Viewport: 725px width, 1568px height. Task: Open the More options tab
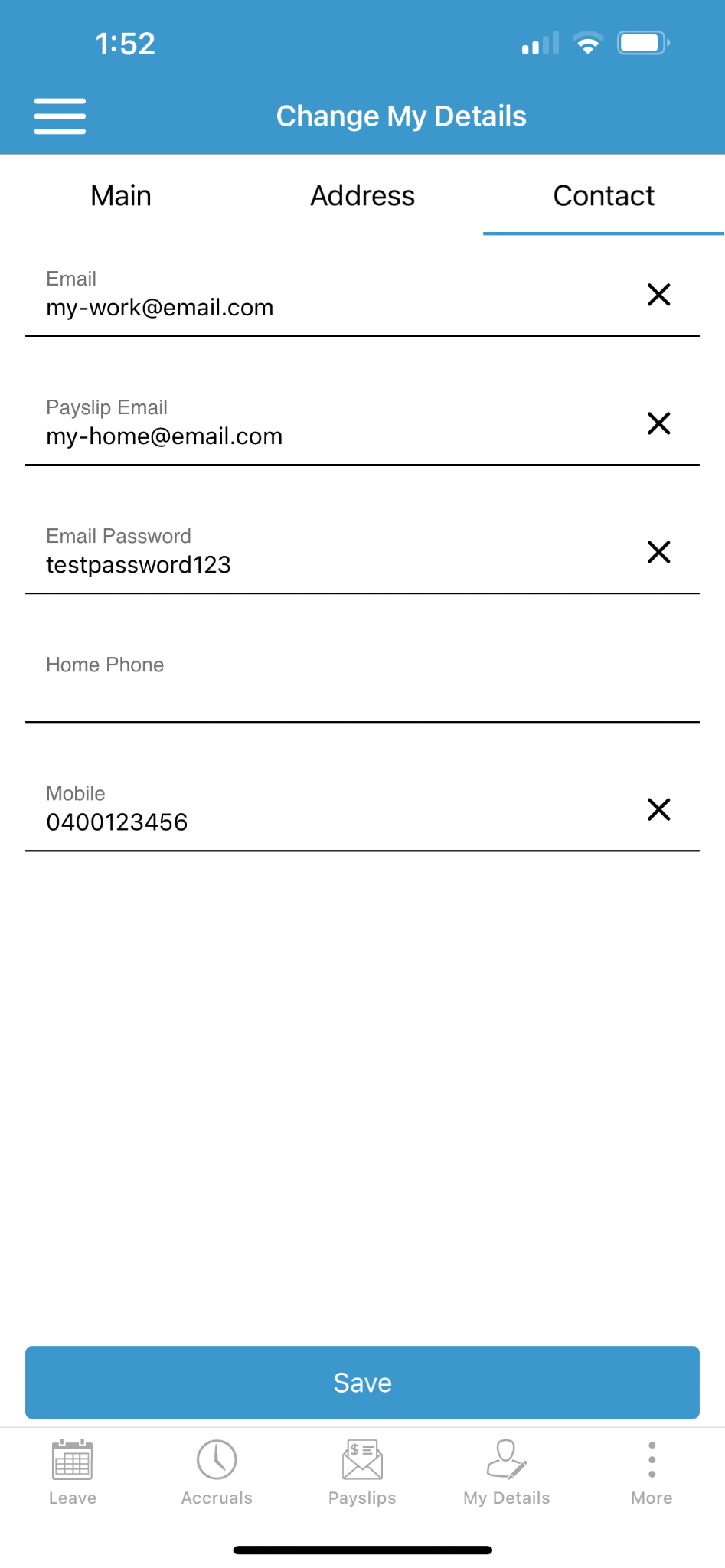(x=652, y=1473)
